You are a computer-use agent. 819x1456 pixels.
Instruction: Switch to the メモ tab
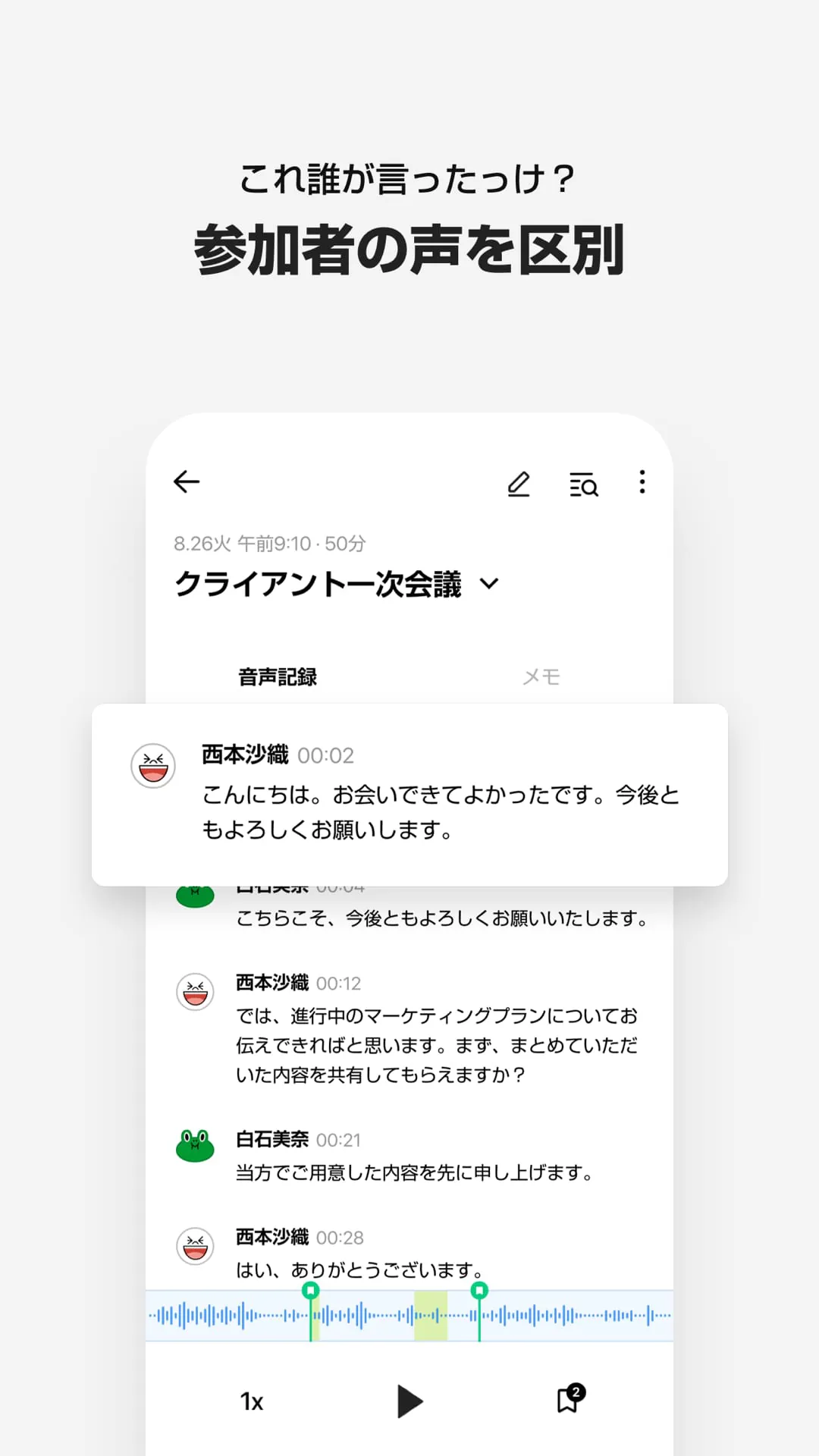click(x=541, y=676)
